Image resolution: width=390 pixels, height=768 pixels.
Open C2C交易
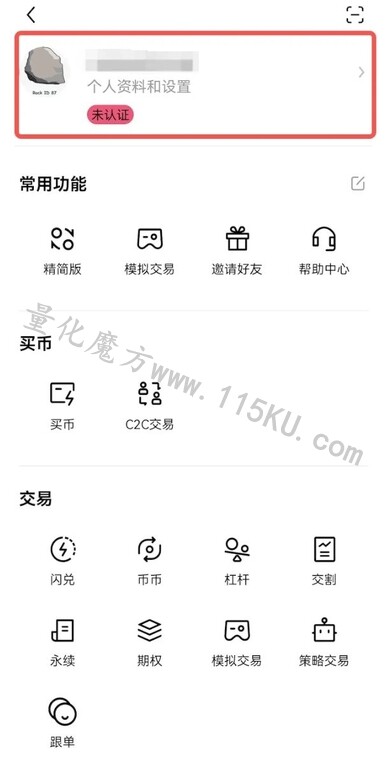coord(149,406)
